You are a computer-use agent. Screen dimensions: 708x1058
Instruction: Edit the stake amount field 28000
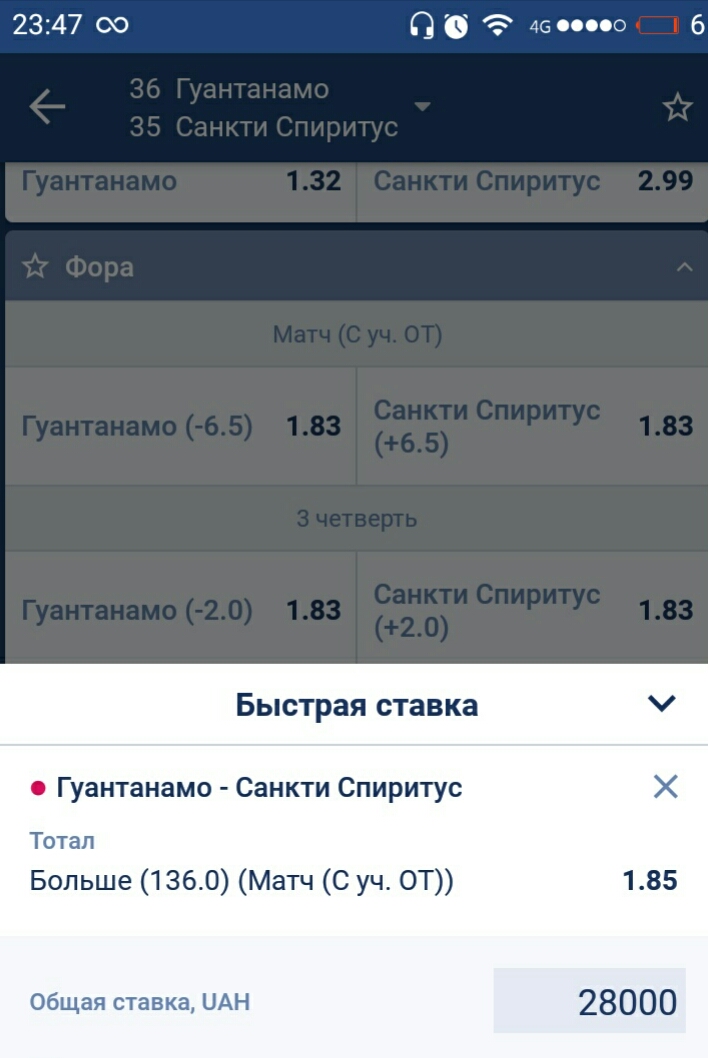click(589, 1001)
